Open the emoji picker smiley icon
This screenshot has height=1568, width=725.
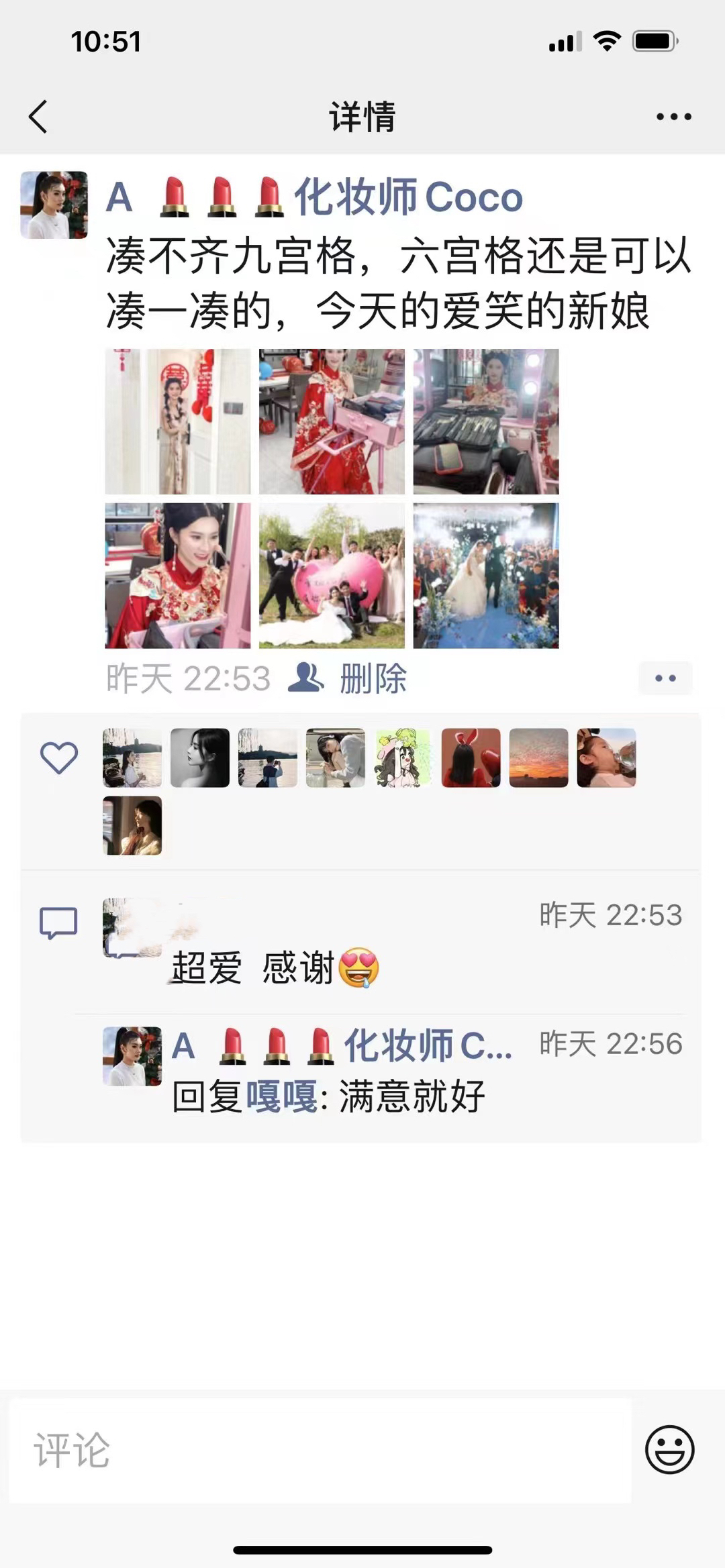coord(669,1450)
